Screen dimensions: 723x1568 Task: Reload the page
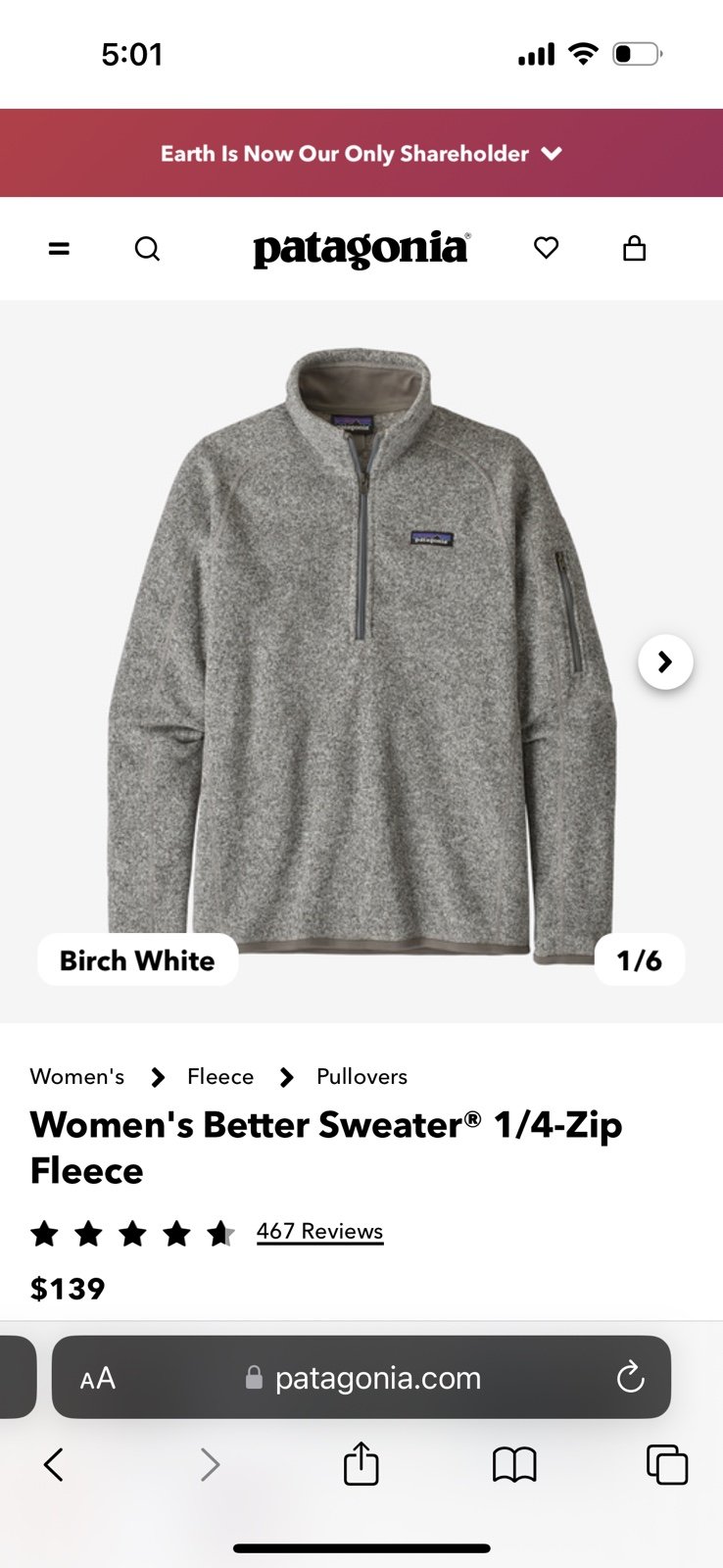pyautogui.click(x=630, y=1377)
